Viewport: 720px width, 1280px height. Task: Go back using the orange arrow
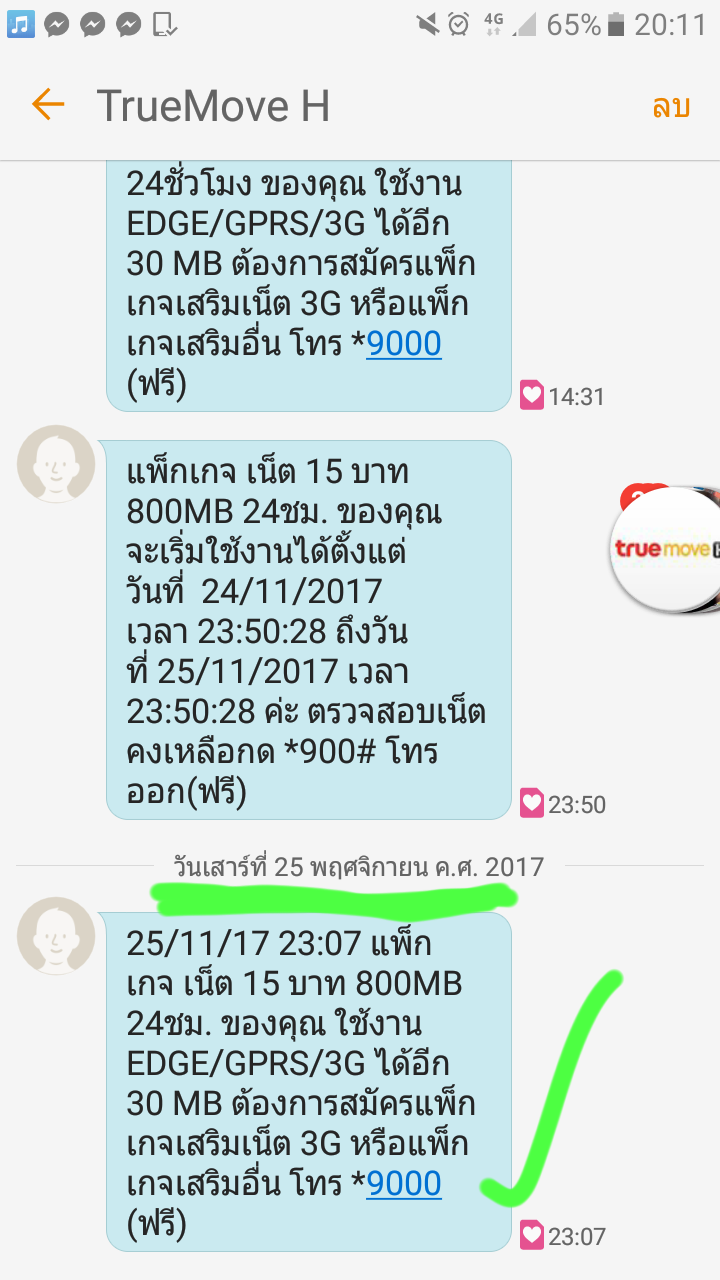click(x=48, y=104)
